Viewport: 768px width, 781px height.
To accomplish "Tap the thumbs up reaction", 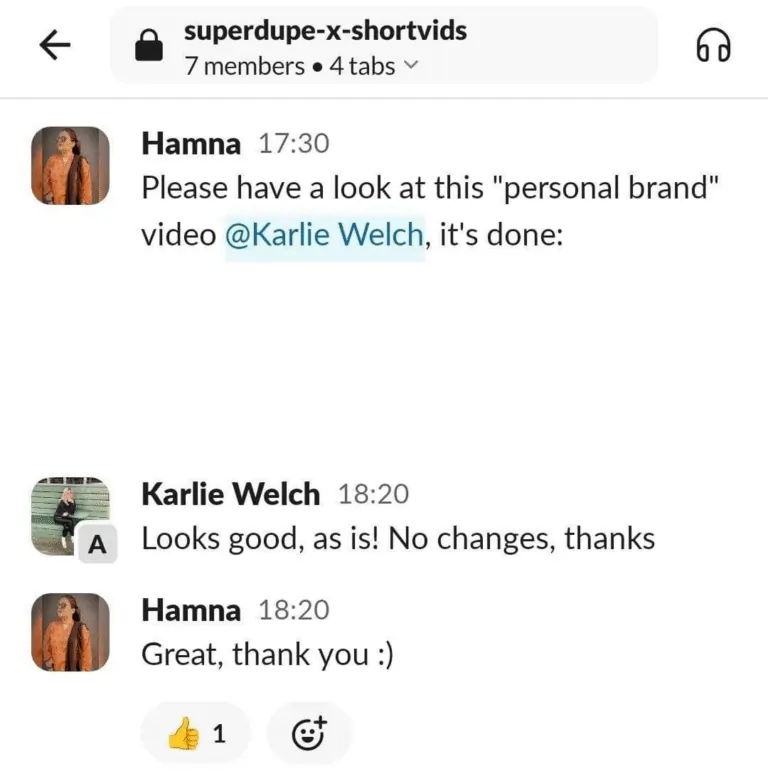I will pyautogui.click(x=195, y=735).
